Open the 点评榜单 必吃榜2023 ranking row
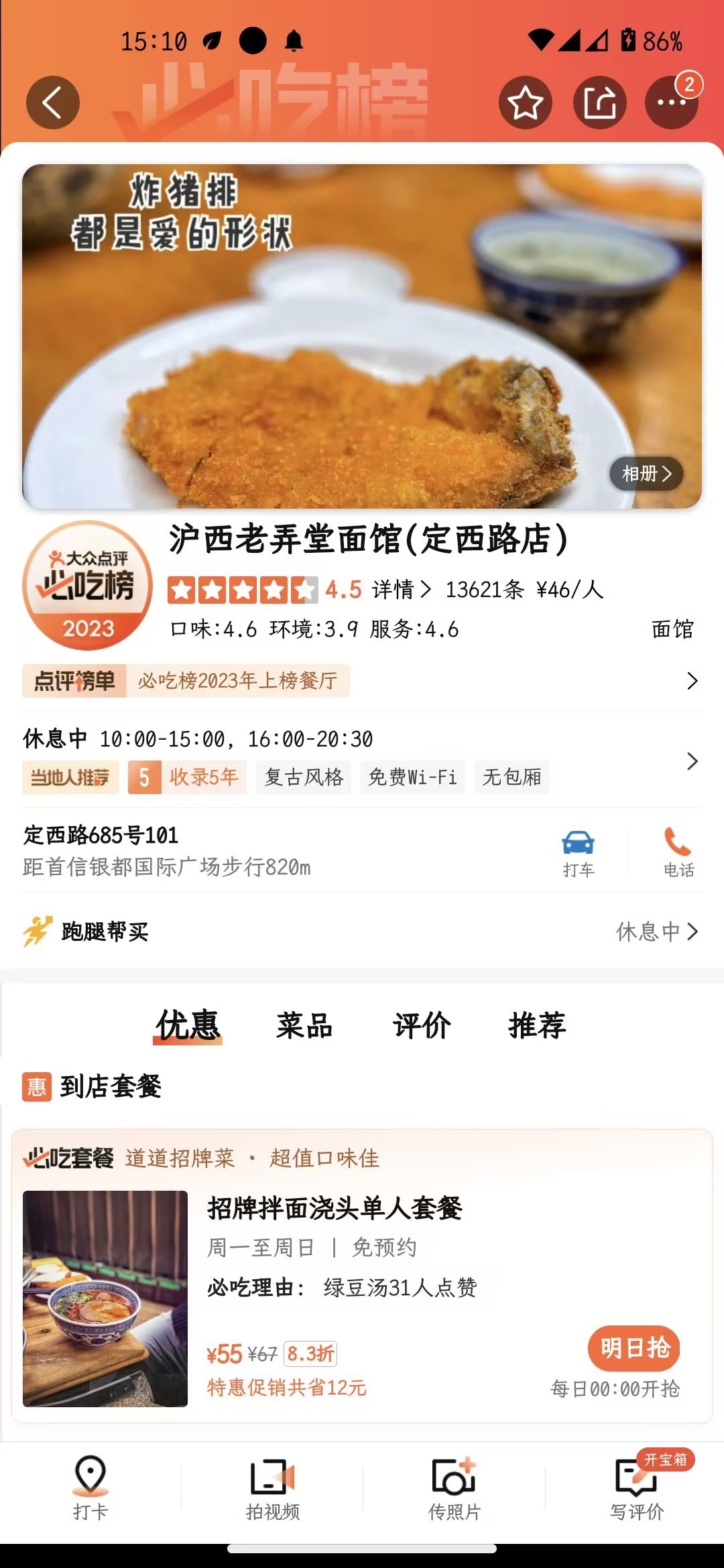The width and height of the screenshot is (724, 1568). pyautogui.click(x=362, y=681)
